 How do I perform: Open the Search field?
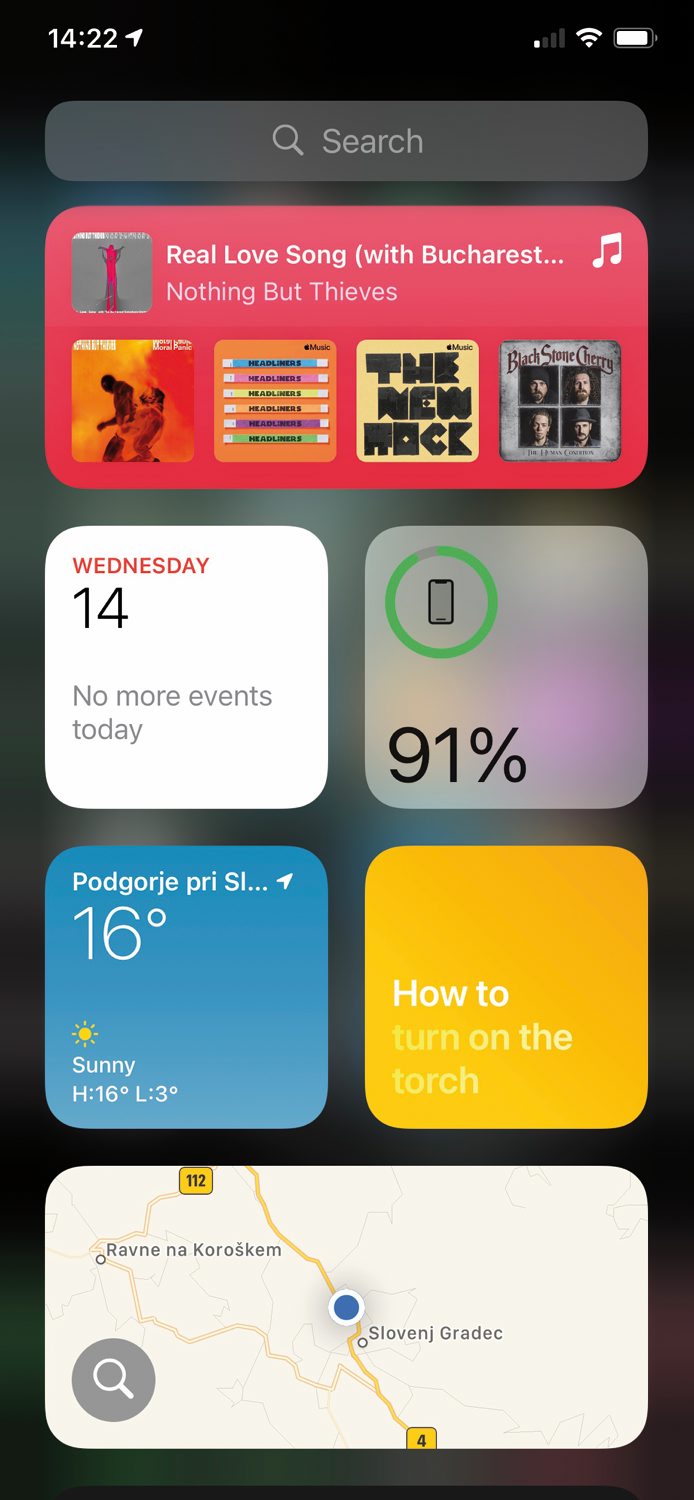click(x=346, y=141)
